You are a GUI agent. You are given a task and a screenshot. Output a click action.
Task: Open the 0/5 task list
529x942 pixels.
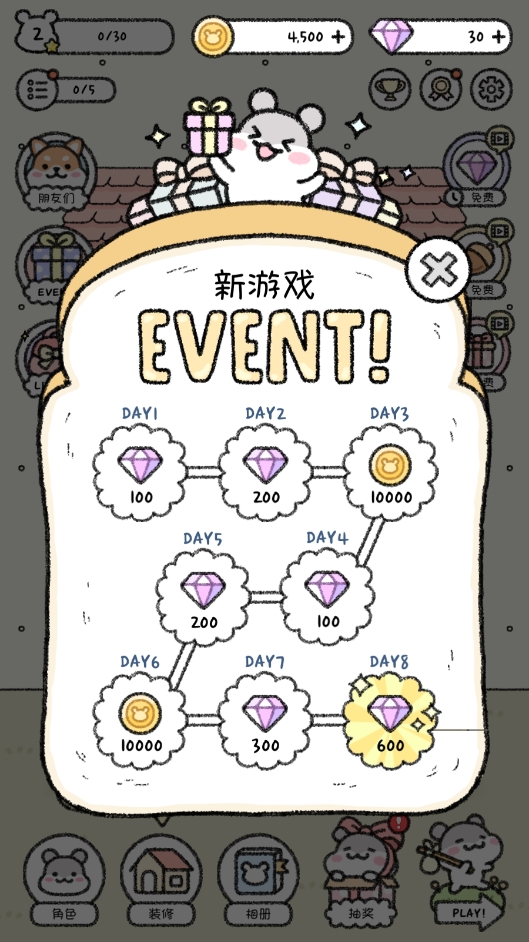point(65,90)
